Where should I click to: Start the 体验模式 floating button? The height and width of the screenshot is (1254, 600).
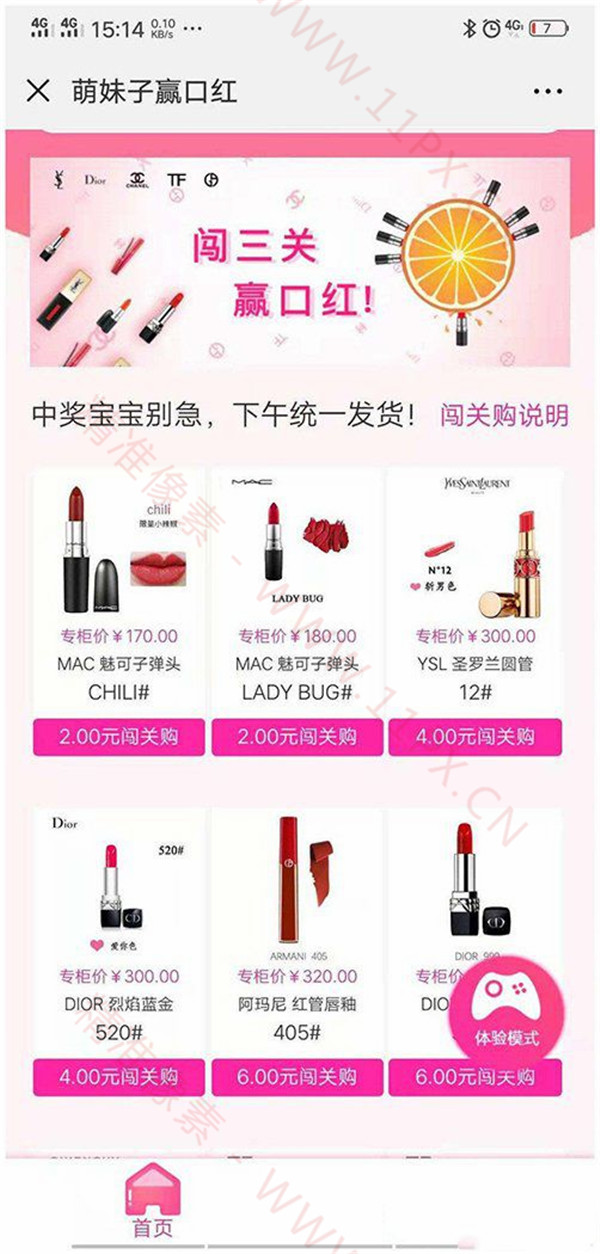tap(506, 1011)
